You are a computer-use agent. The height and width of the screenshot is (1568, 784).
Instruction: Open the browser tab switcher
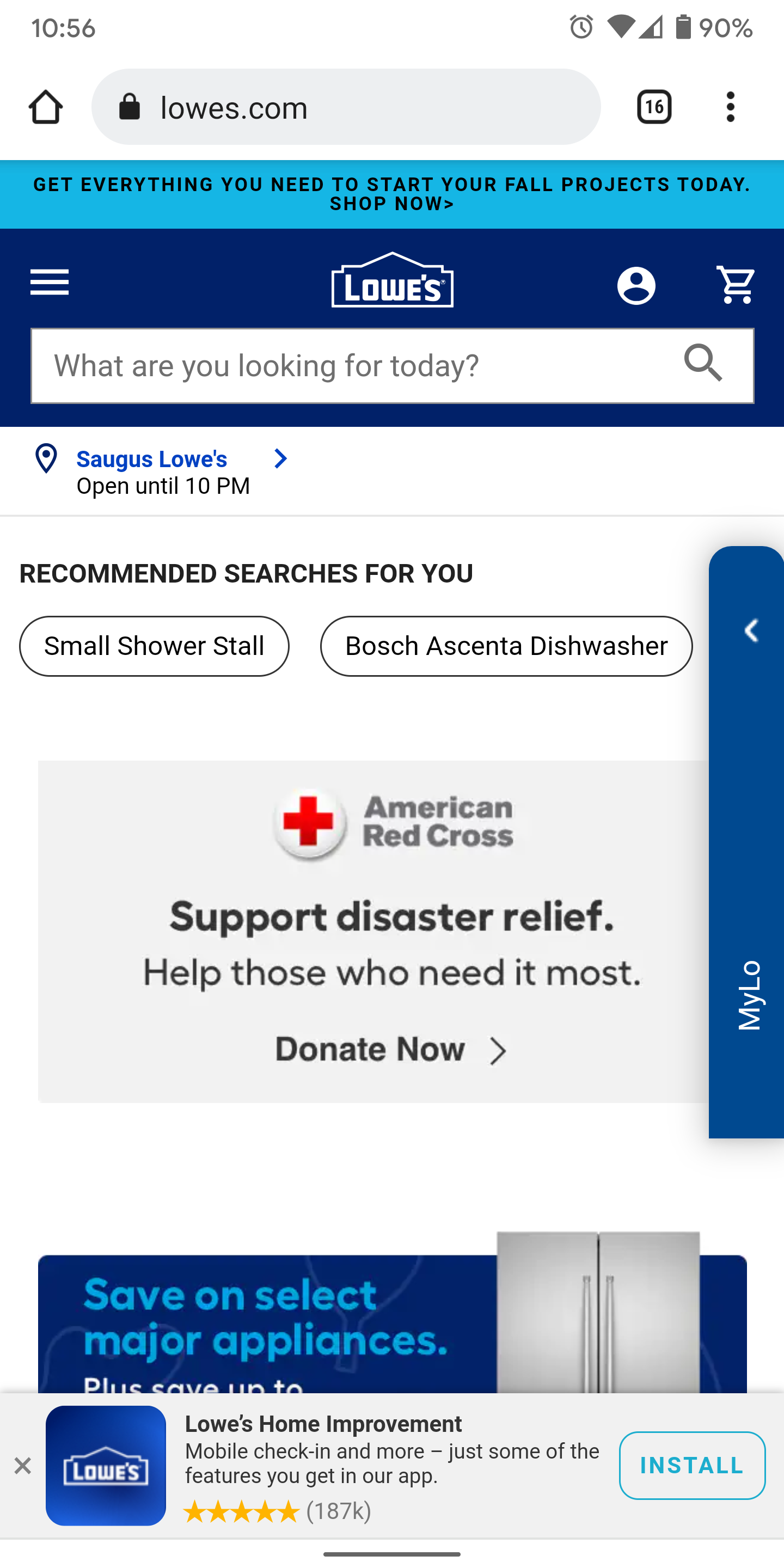(654, 107)
